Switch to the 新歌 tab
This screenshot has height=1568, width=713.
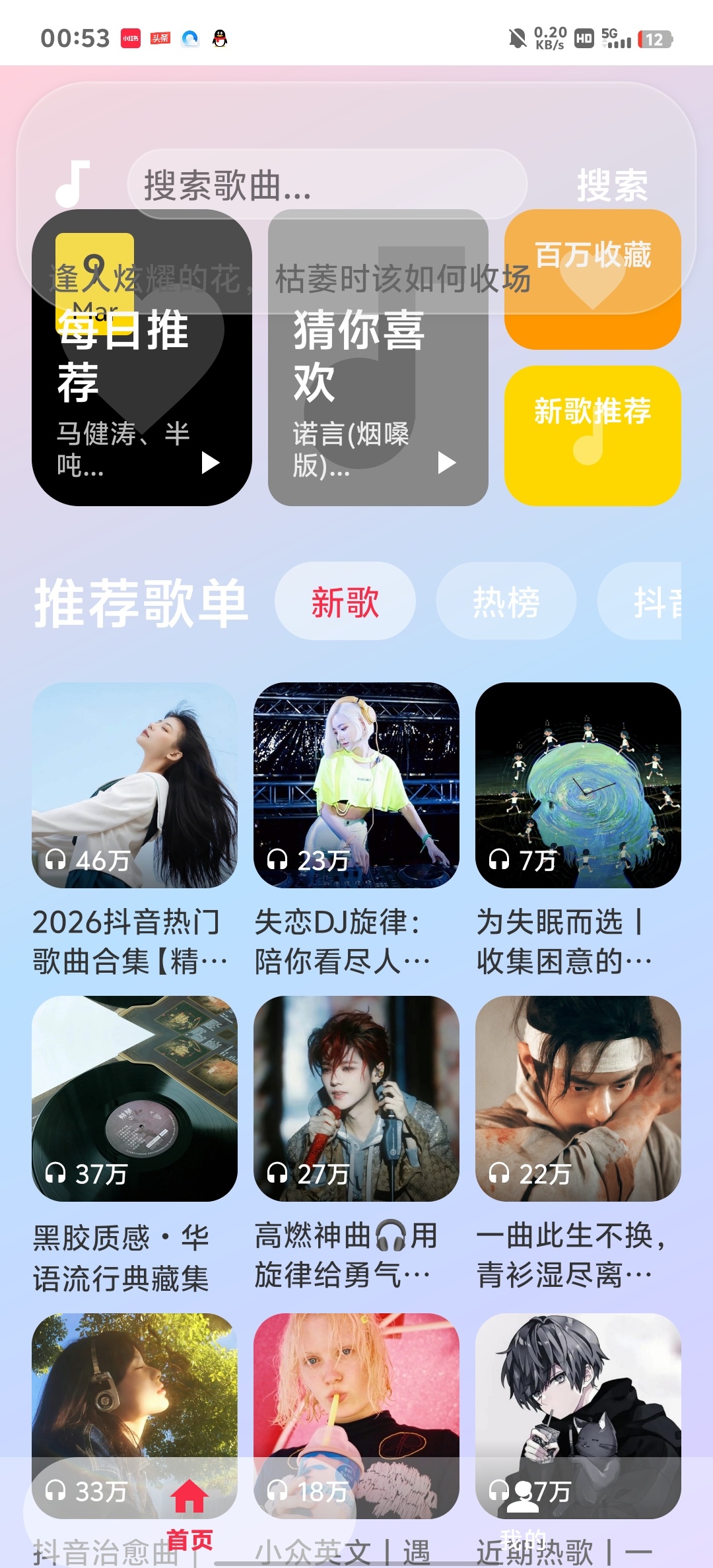pyautogui.click(x=344, y=601)
